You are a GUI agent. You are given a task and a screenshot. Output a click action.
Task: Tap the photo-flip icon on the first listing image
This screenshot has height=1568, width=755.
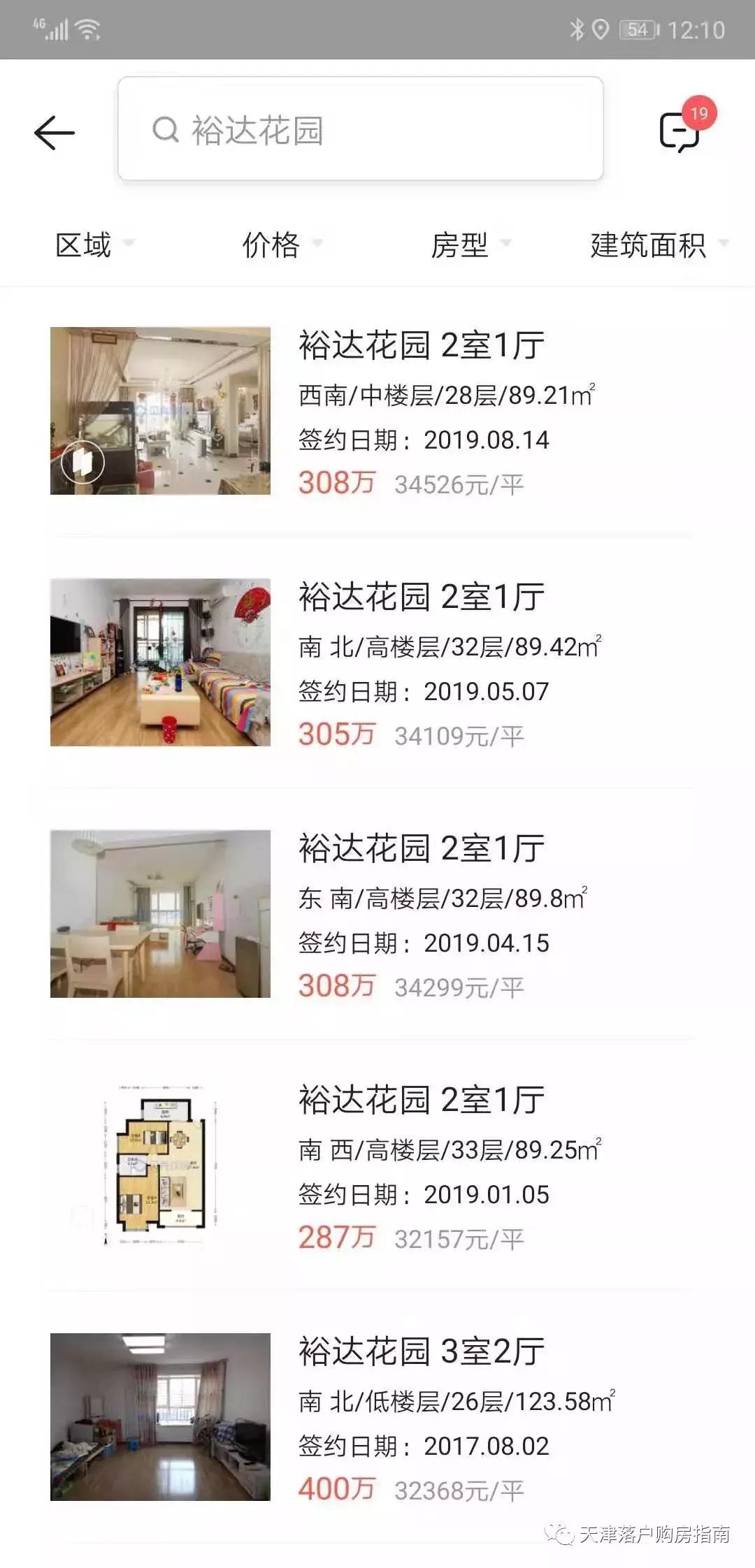[x=84, y=461]
